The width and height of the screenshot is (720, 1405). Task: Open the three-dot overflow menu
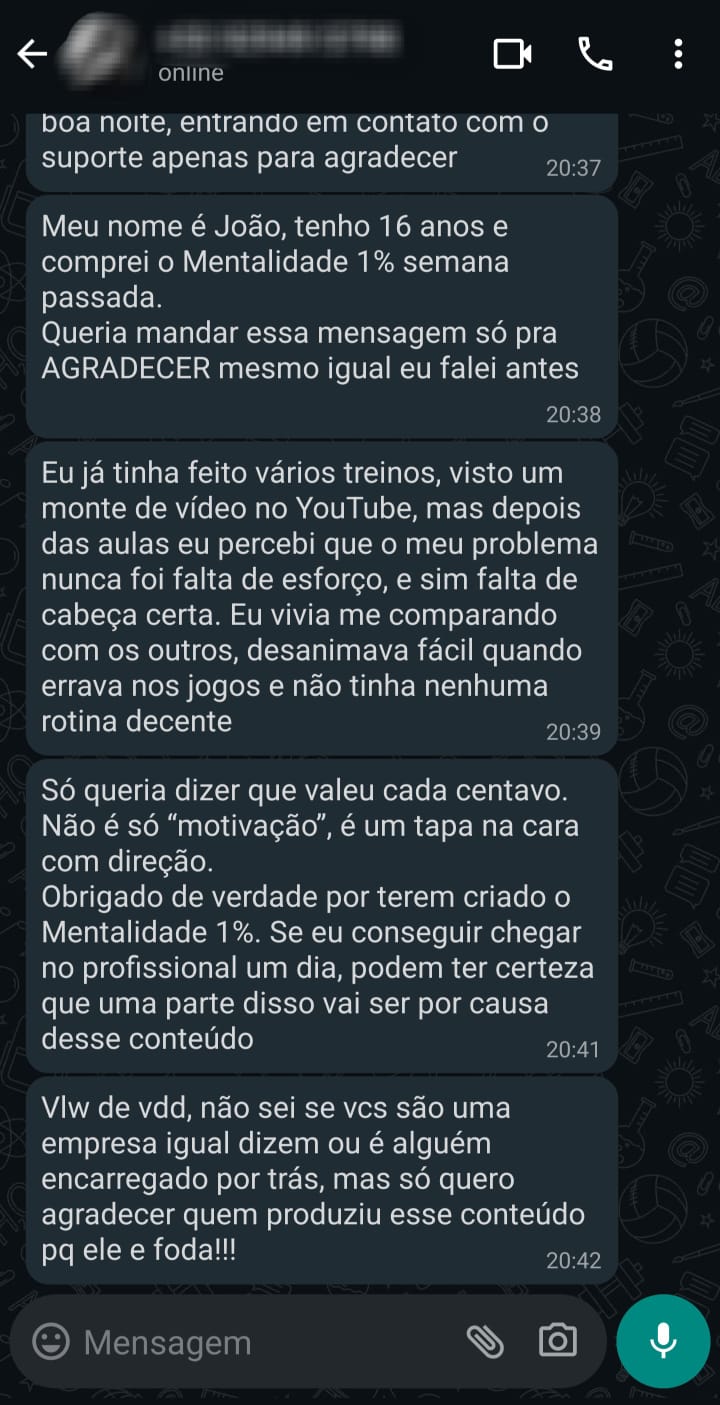tap(678, 54)
